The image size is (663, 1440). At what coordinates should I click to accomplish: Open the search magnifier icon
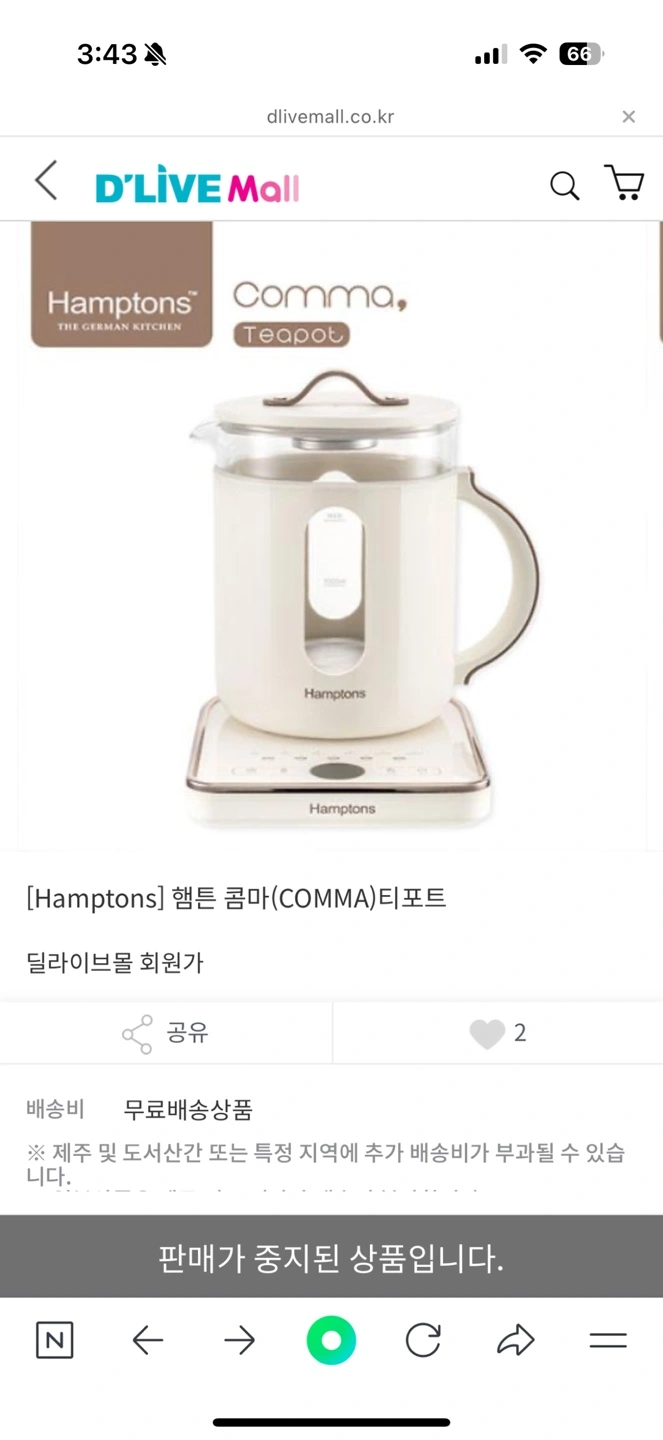[x=565, y=185]
